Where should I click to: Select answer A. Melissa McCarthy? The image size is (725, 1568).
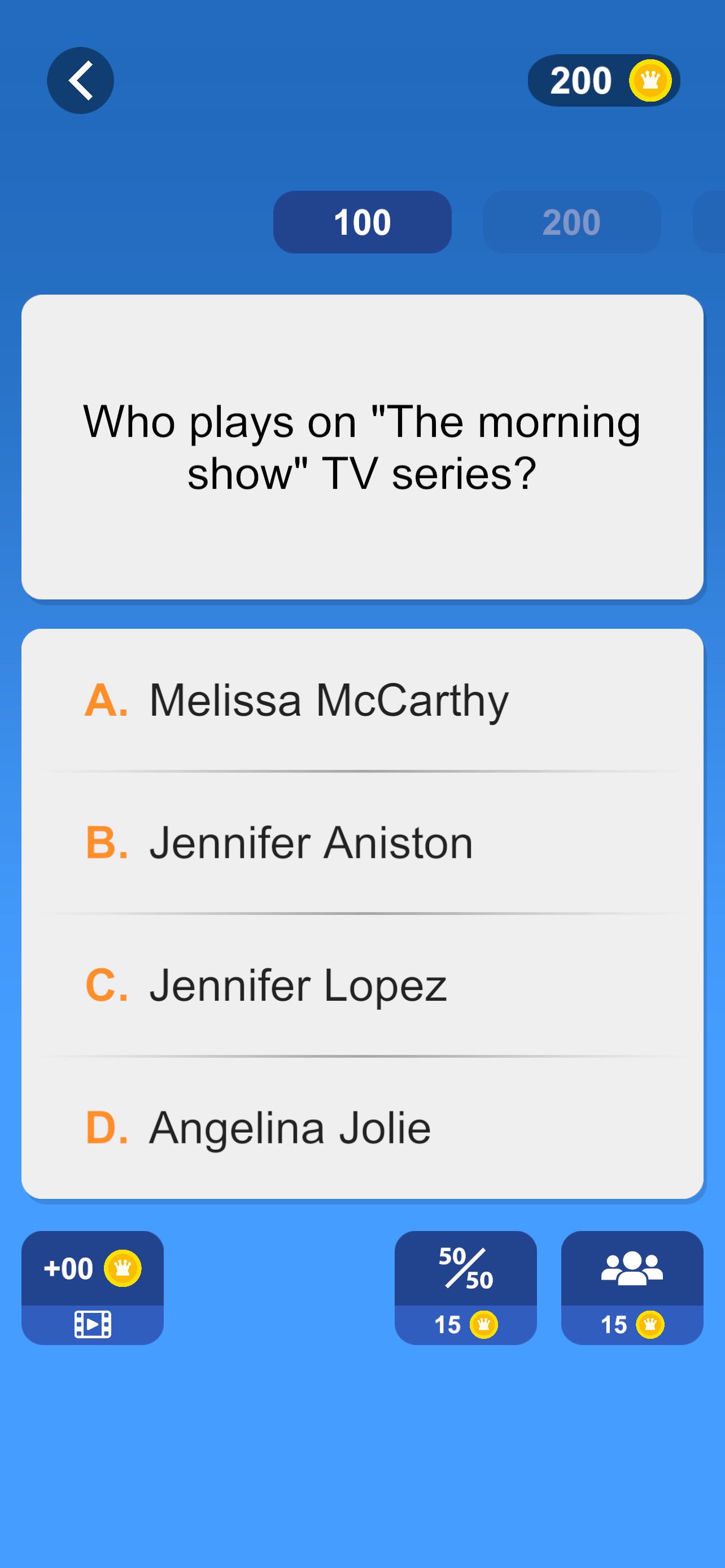[x=362, y=700]
